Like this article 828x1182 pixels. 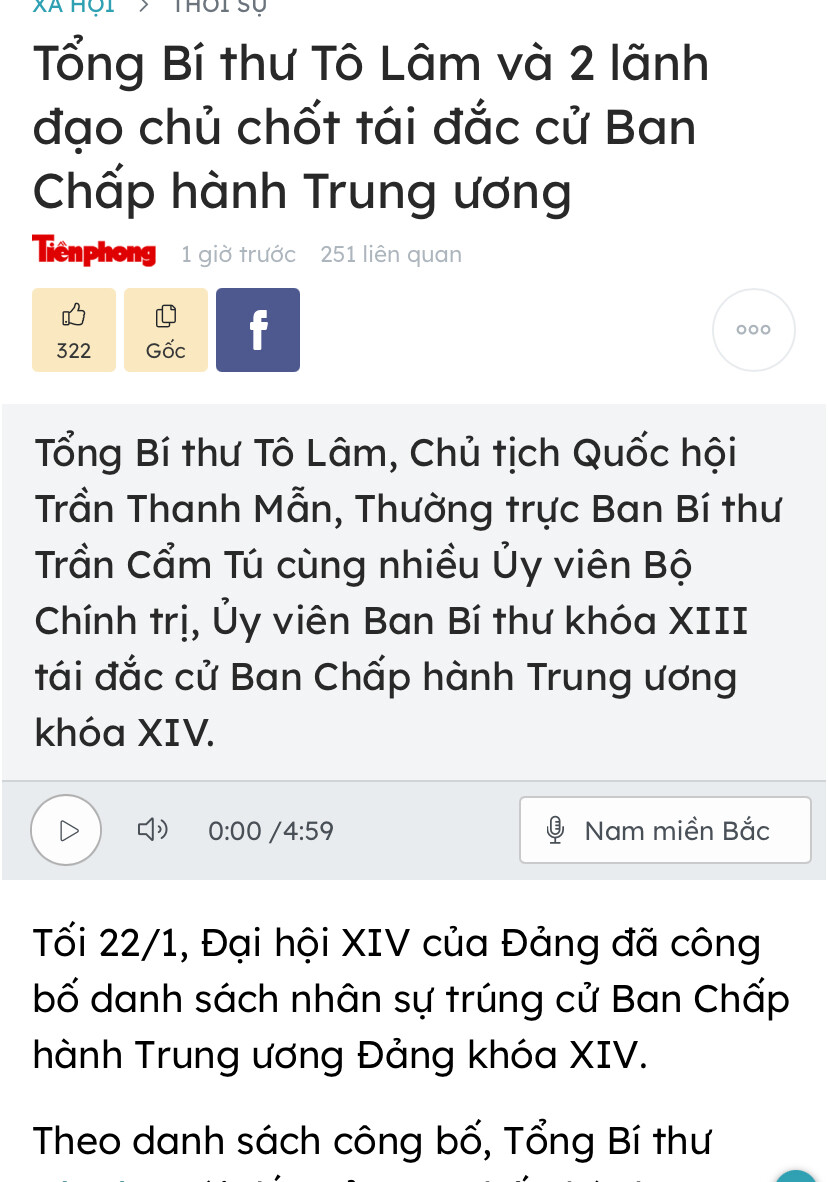[x=74, y=330]
